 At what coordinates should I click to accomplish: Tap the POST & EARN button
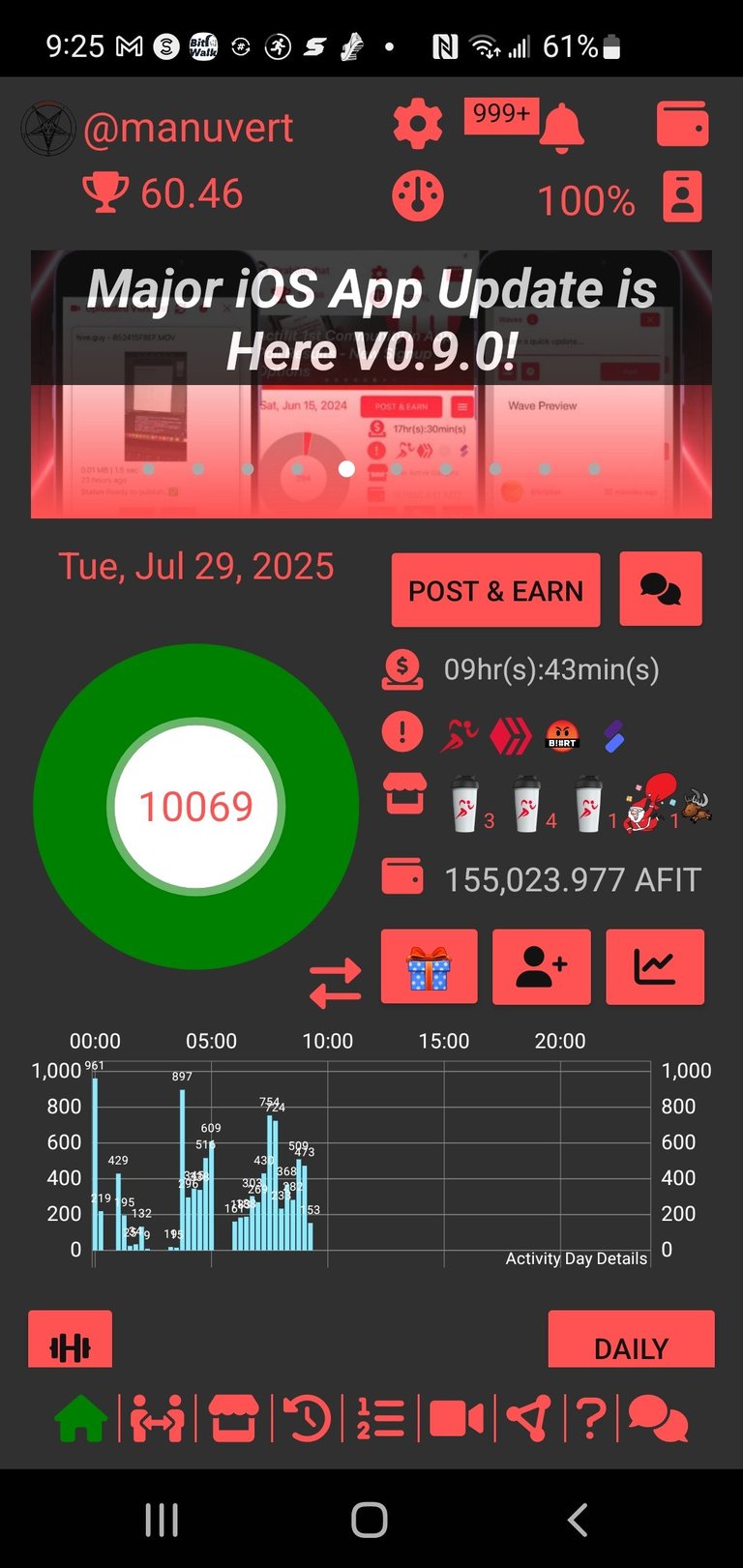click(x=495, y=590)
